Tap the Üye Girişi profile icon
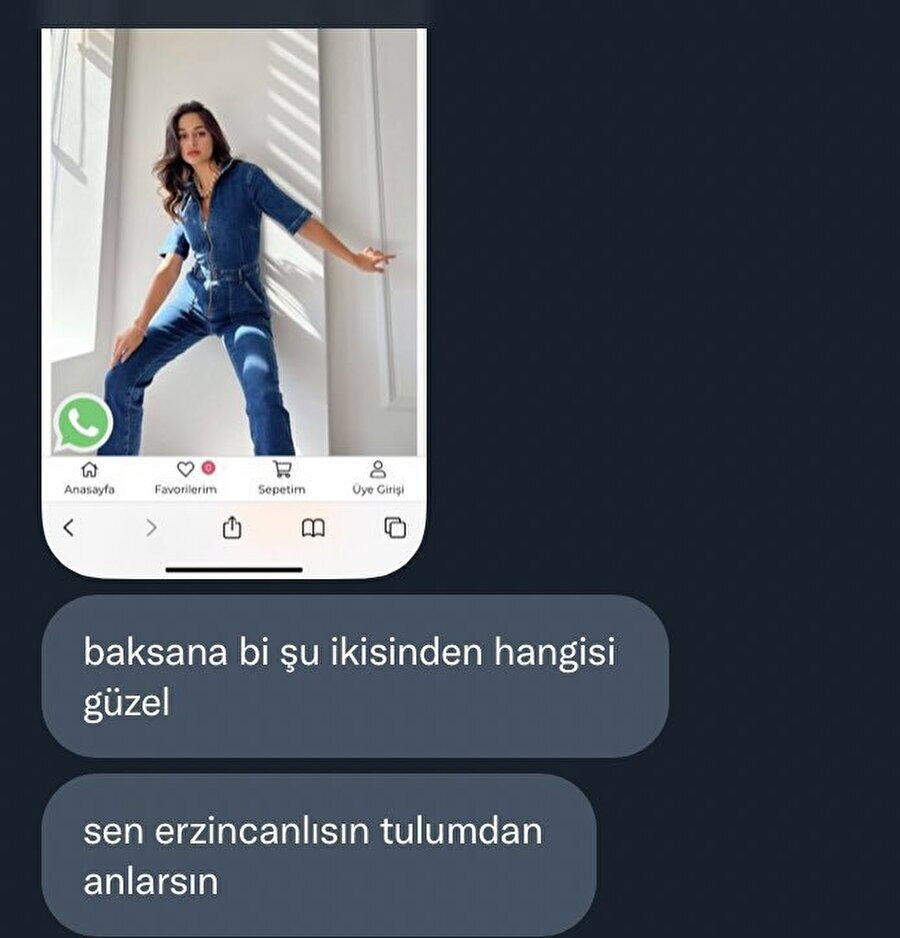The width and height of the screenshot is (900, 938). (376, 467)
